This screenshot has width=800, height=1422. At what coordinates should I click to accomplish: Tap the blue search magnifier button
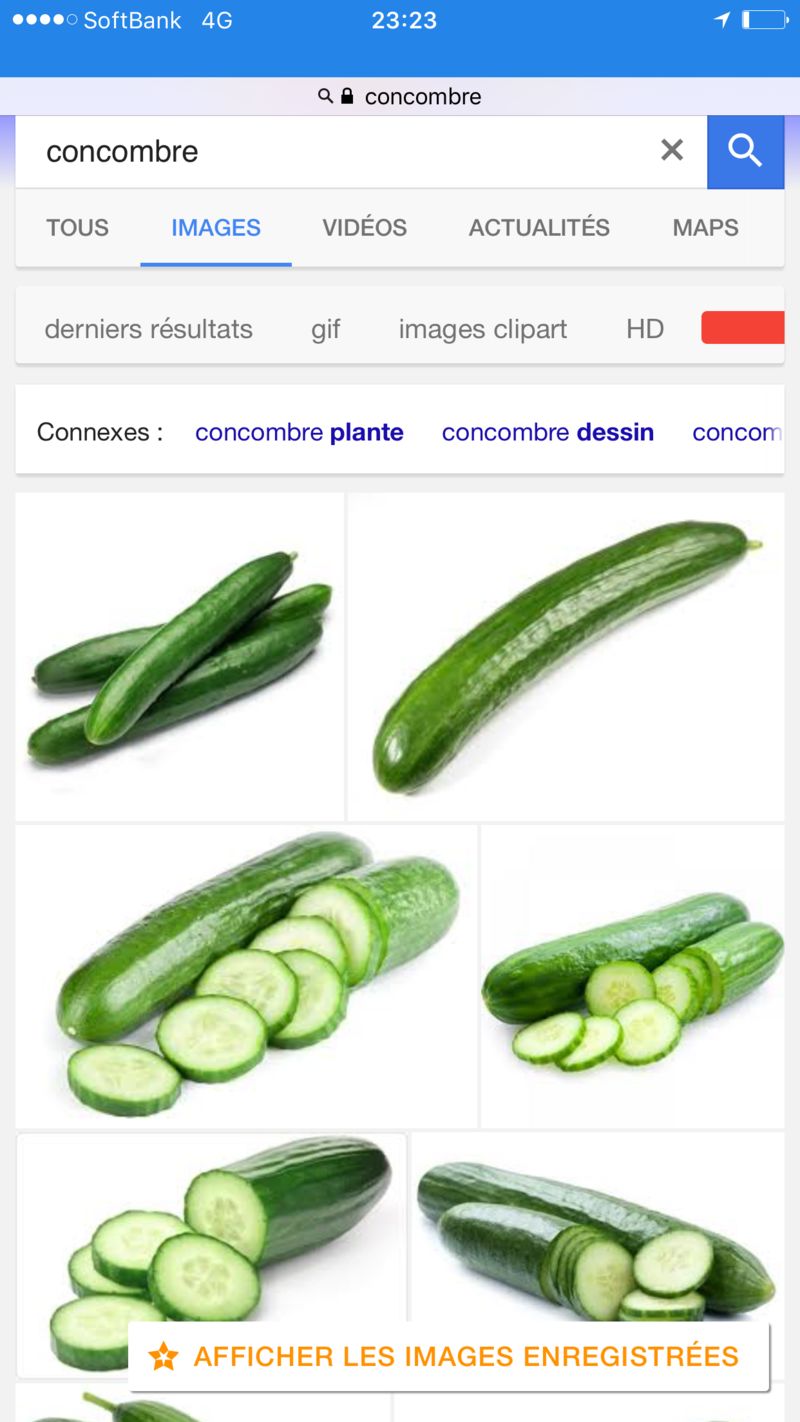pyautogui.click(x=745, y=151)
